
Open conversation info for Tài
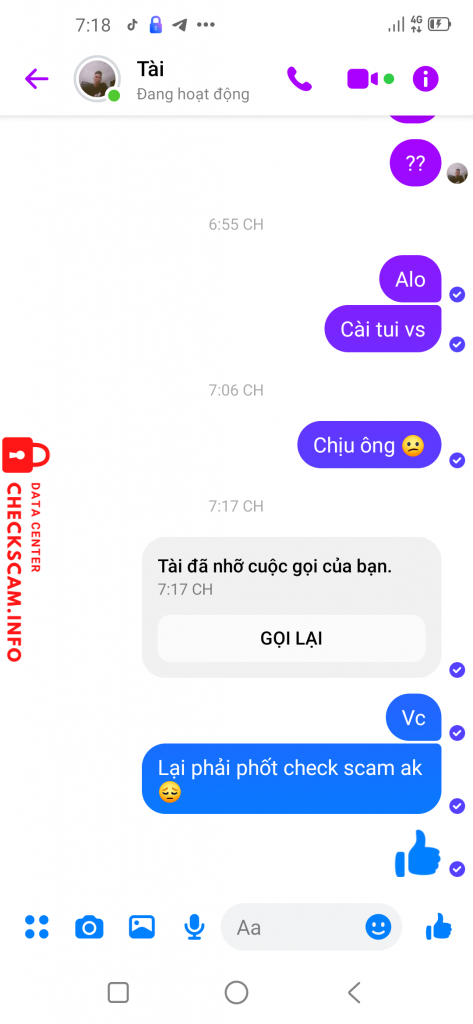point(425,79)
